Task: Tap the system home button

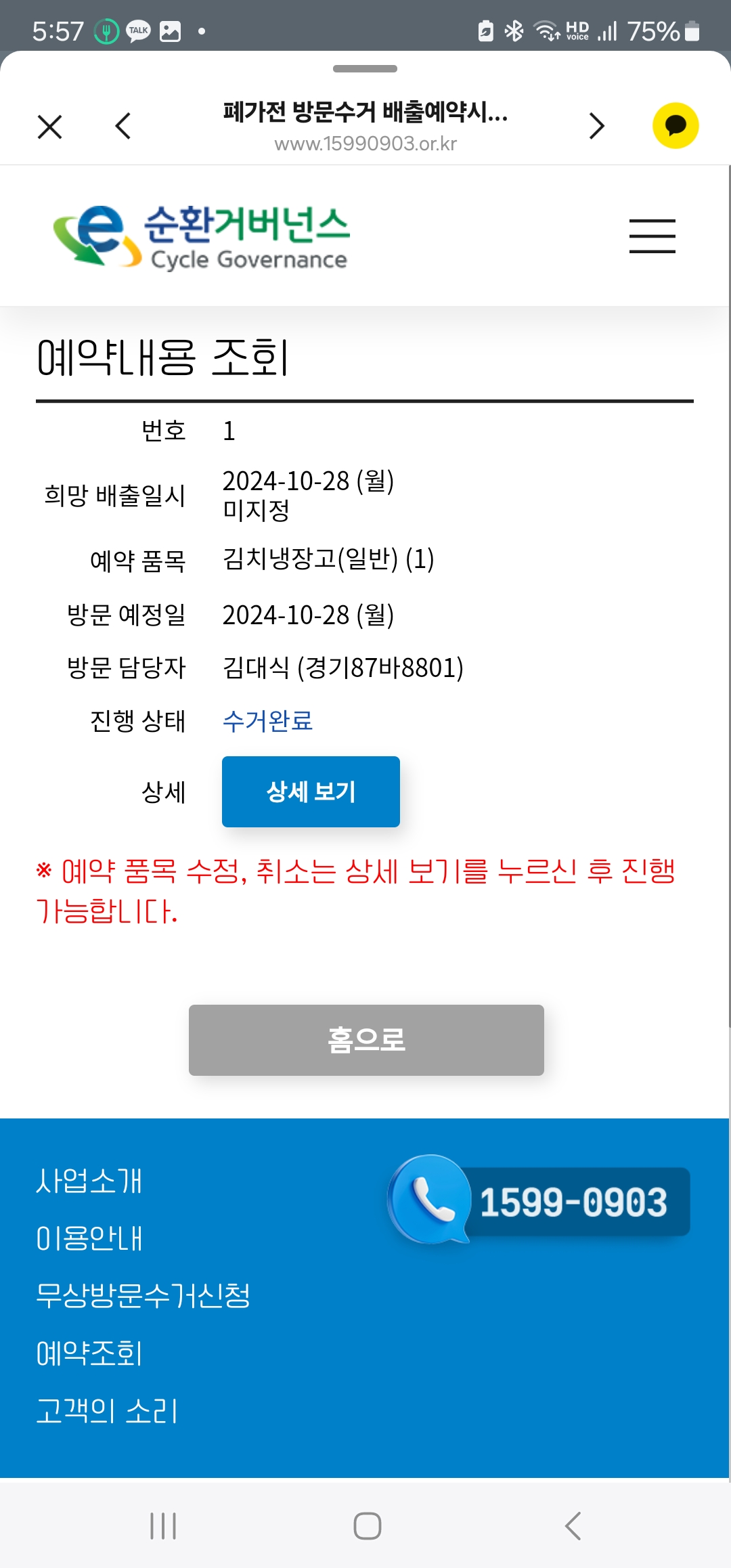Action: 367,1526
